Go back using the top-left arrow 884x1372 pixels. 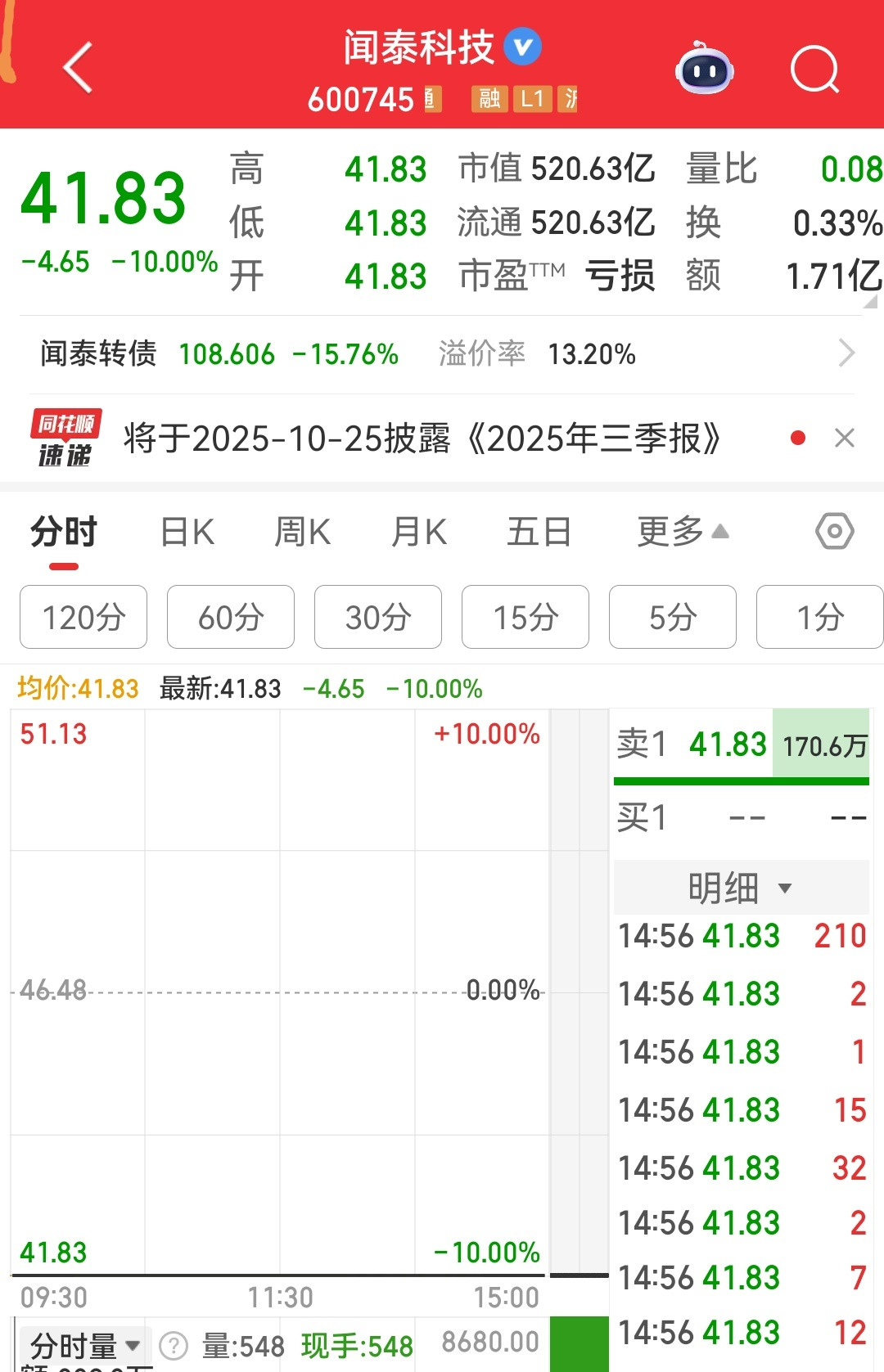coord(78,67)
